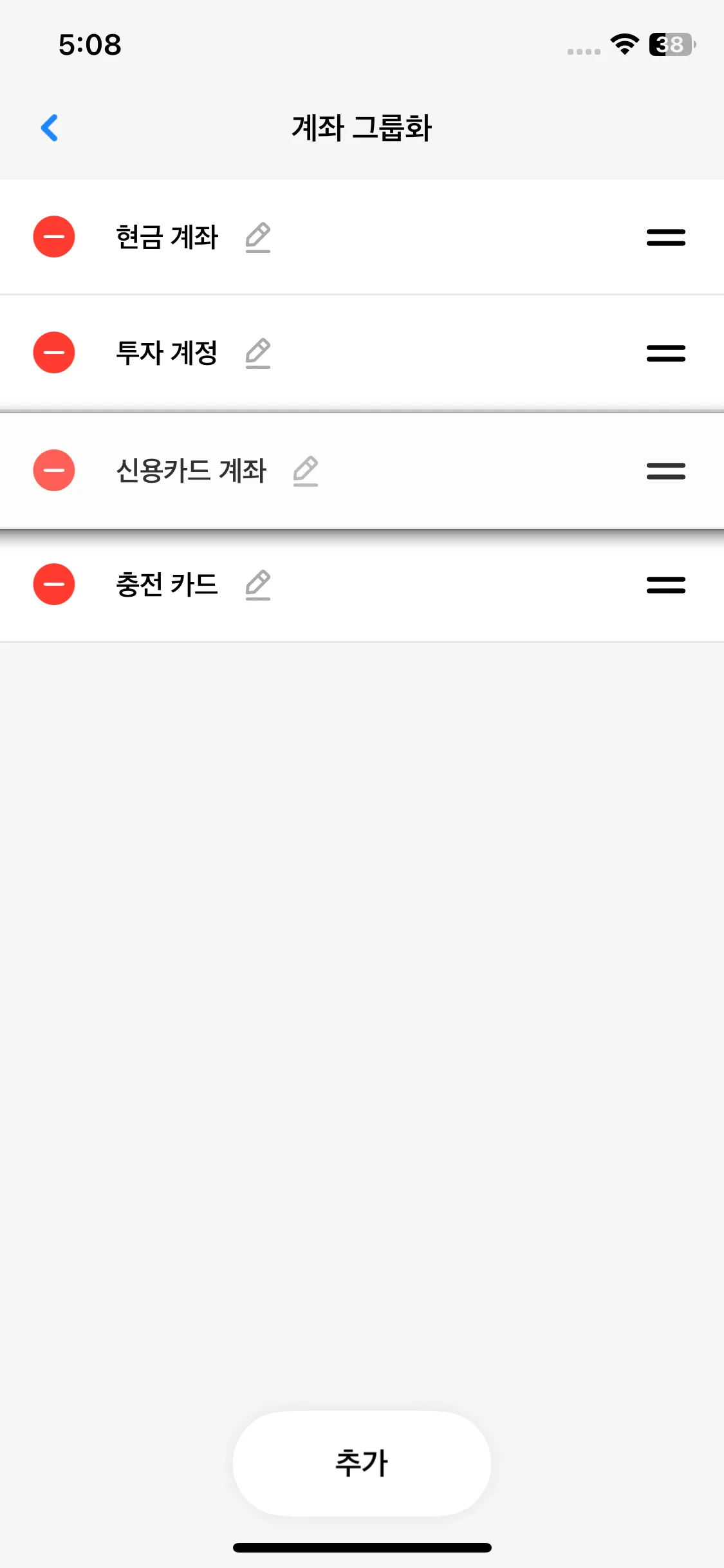Go back from 계좌 그룹화 screen
Viewport: 724px width, 1568px height.
50,127
